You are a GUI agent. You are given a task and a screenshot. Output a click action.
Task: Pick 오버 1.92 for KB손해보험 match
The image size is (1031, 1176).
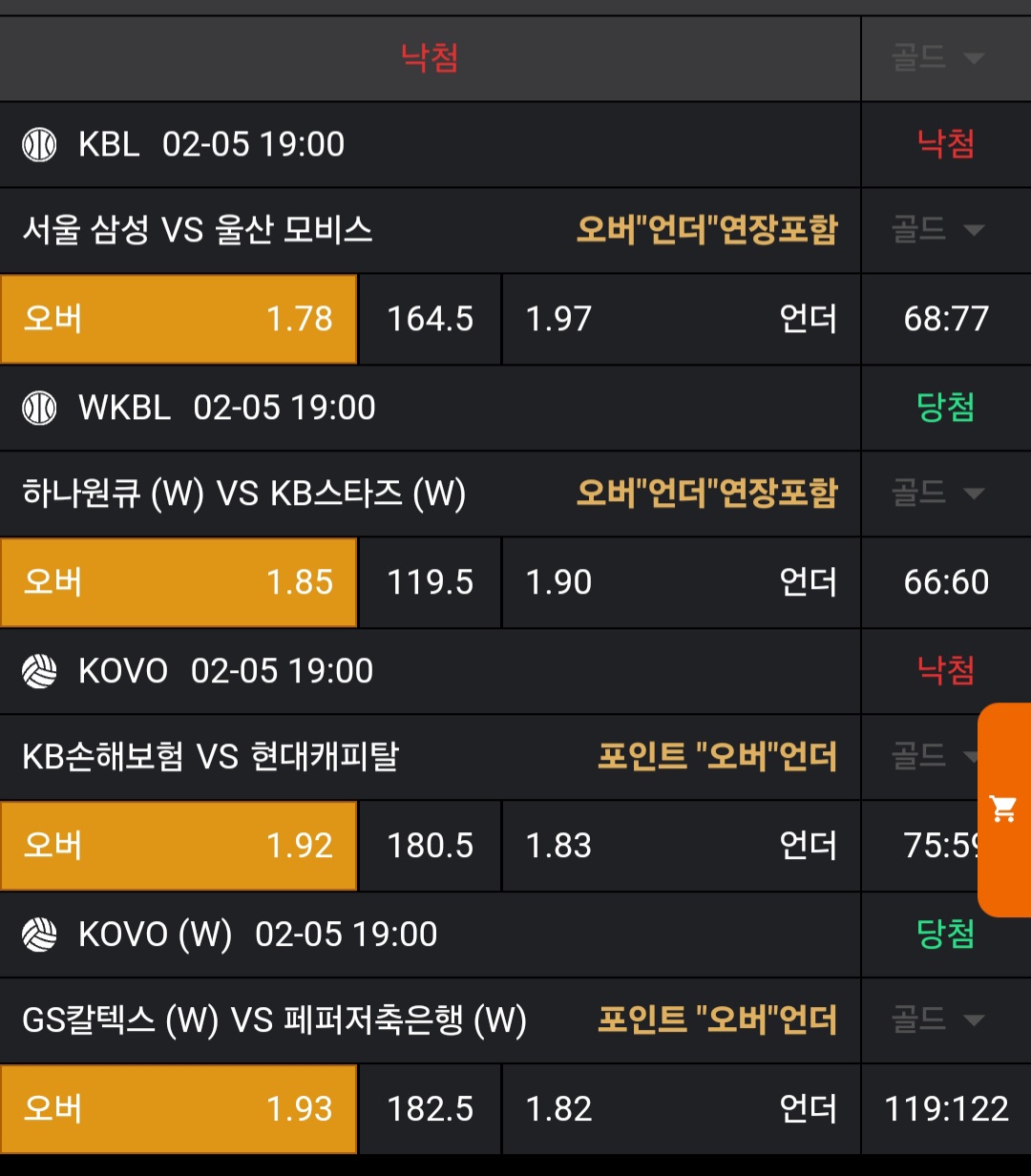[x=179, y=846]
